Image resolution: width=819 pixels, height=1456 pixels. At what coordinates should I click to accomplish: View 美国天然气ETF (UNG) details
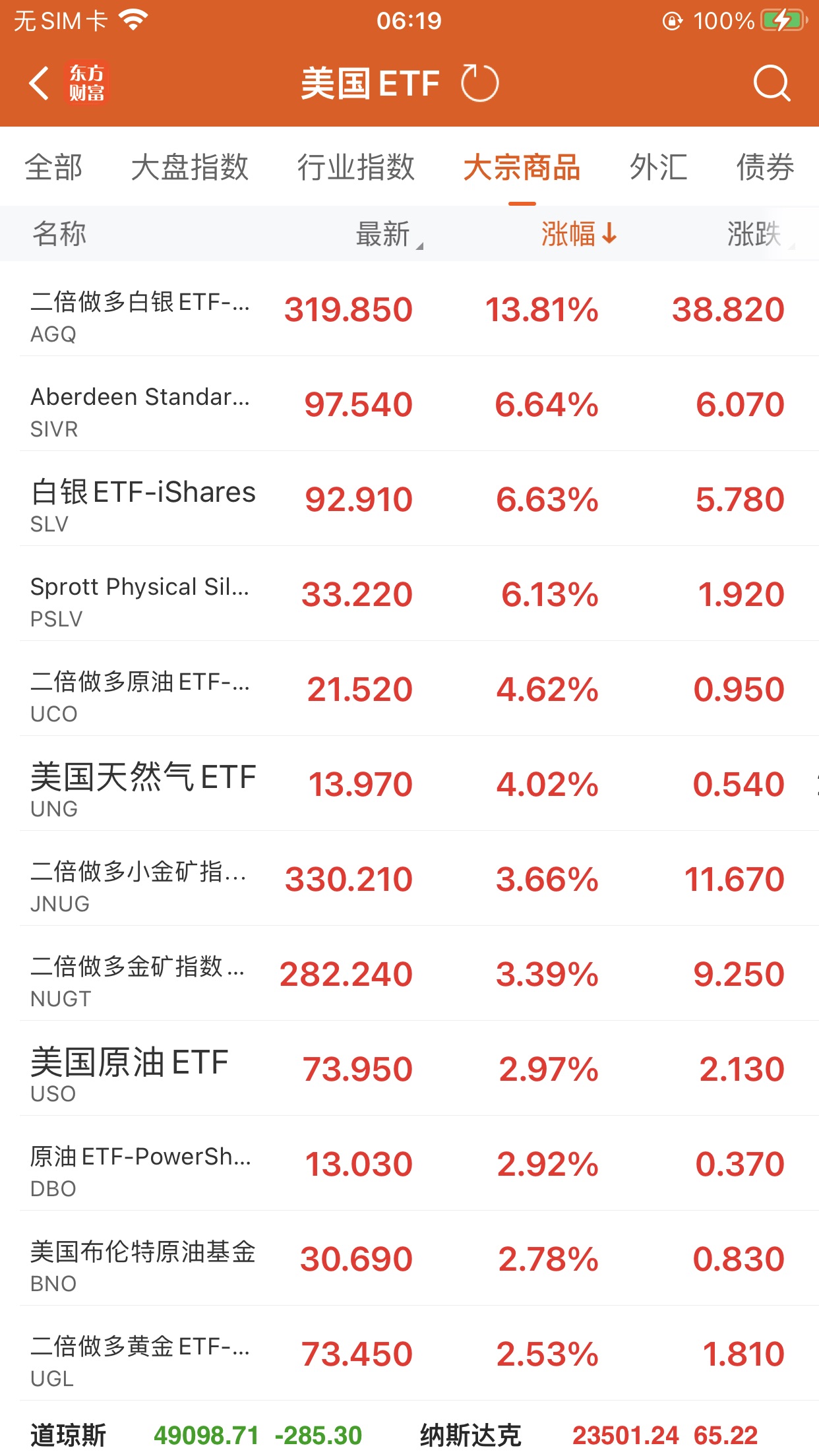point(409,785)
